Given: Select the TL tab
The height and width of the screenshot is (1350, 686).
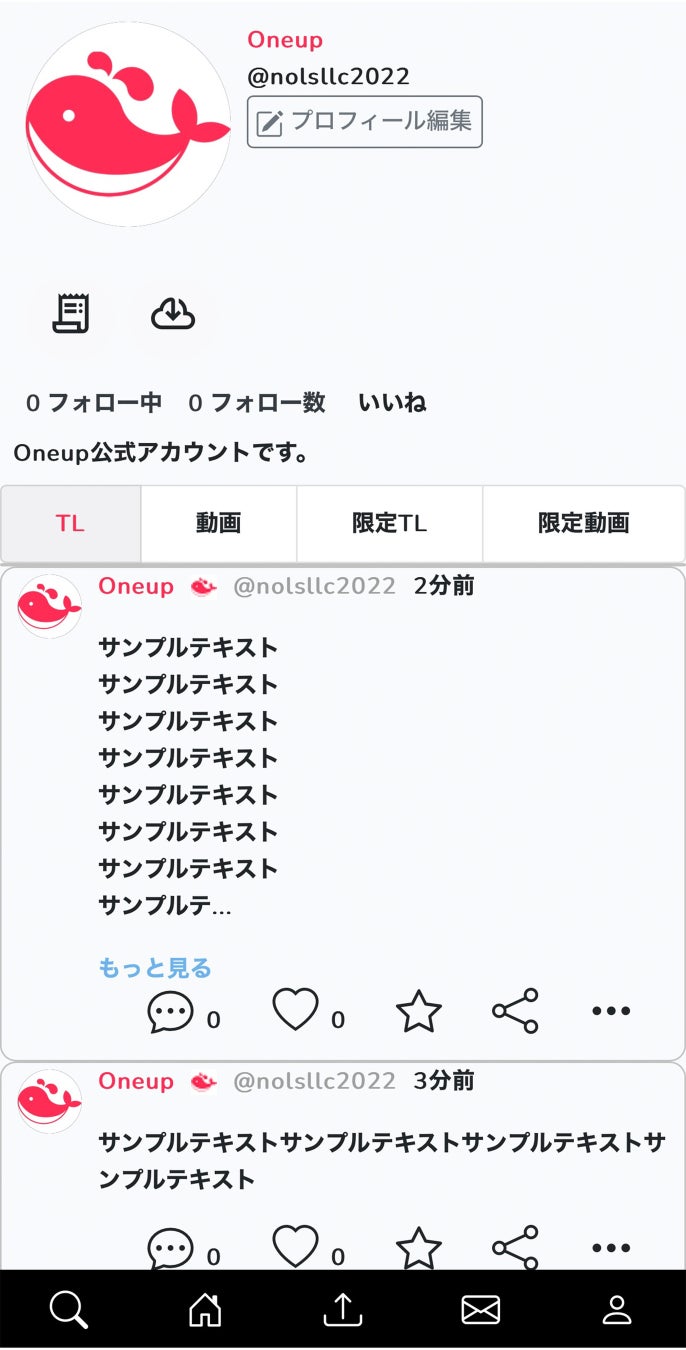Looking at the screenshot, I should coord(70,523).
